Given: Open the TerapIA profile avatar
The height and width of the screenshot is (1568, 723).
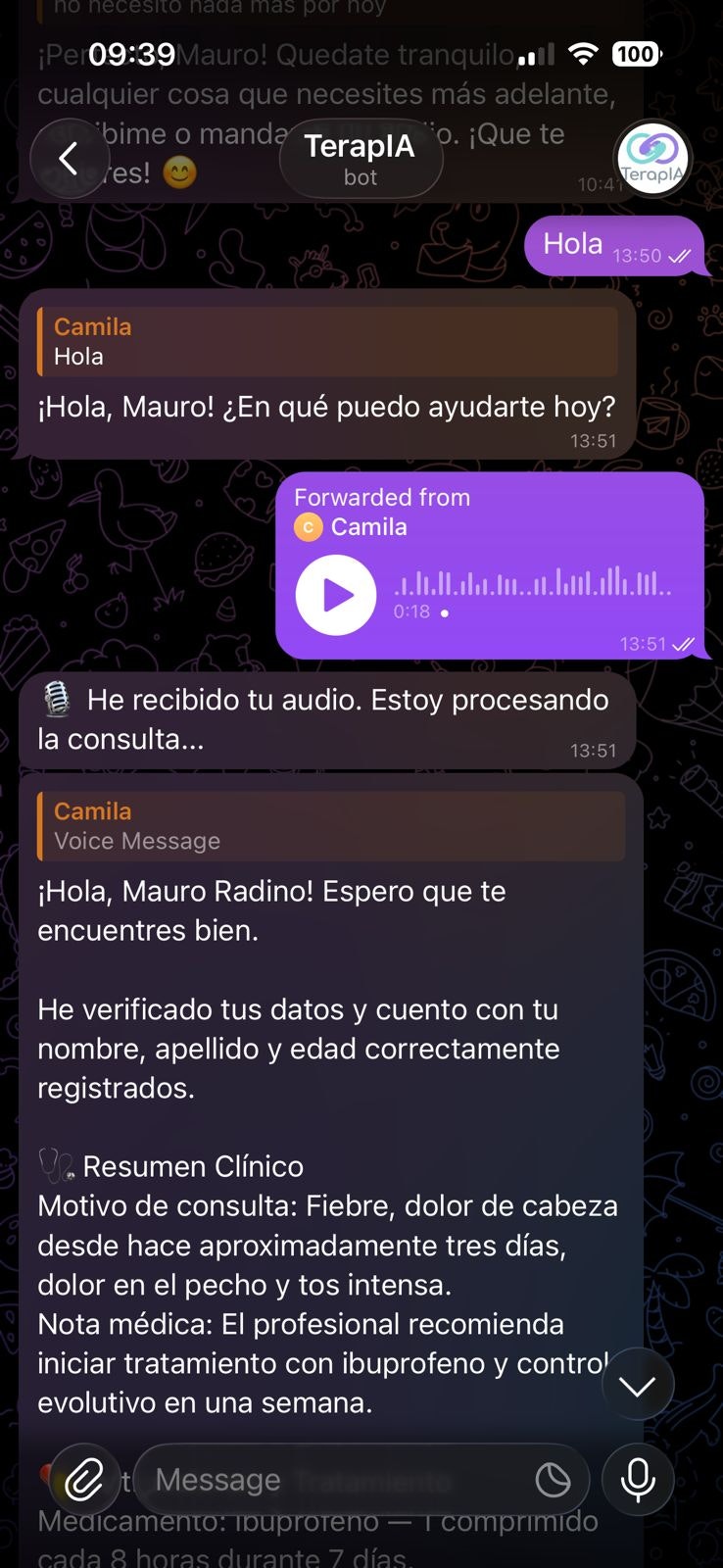Looking at the screenshot, I should pos(652,159).
